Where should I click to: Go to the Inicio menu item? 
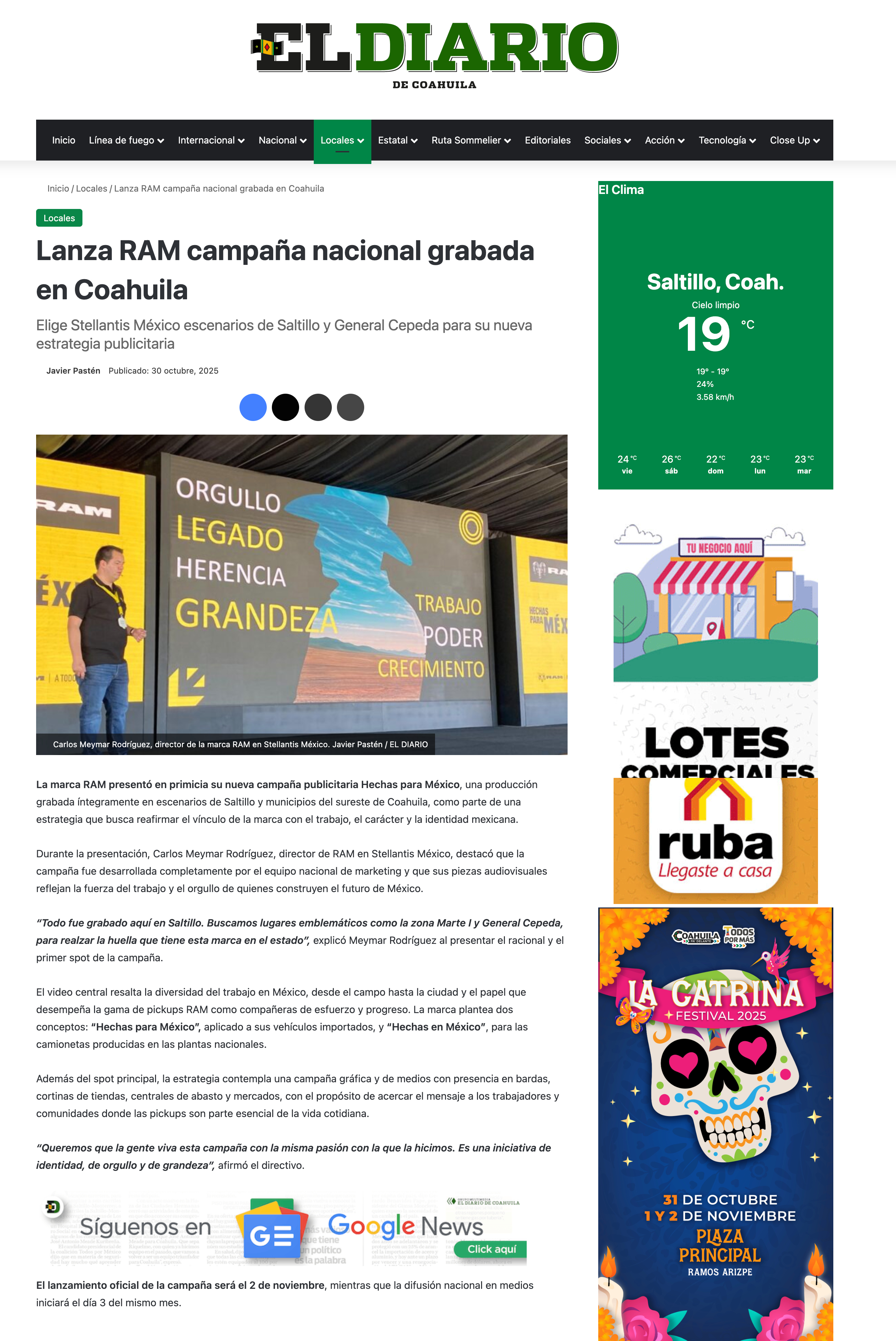63,140
